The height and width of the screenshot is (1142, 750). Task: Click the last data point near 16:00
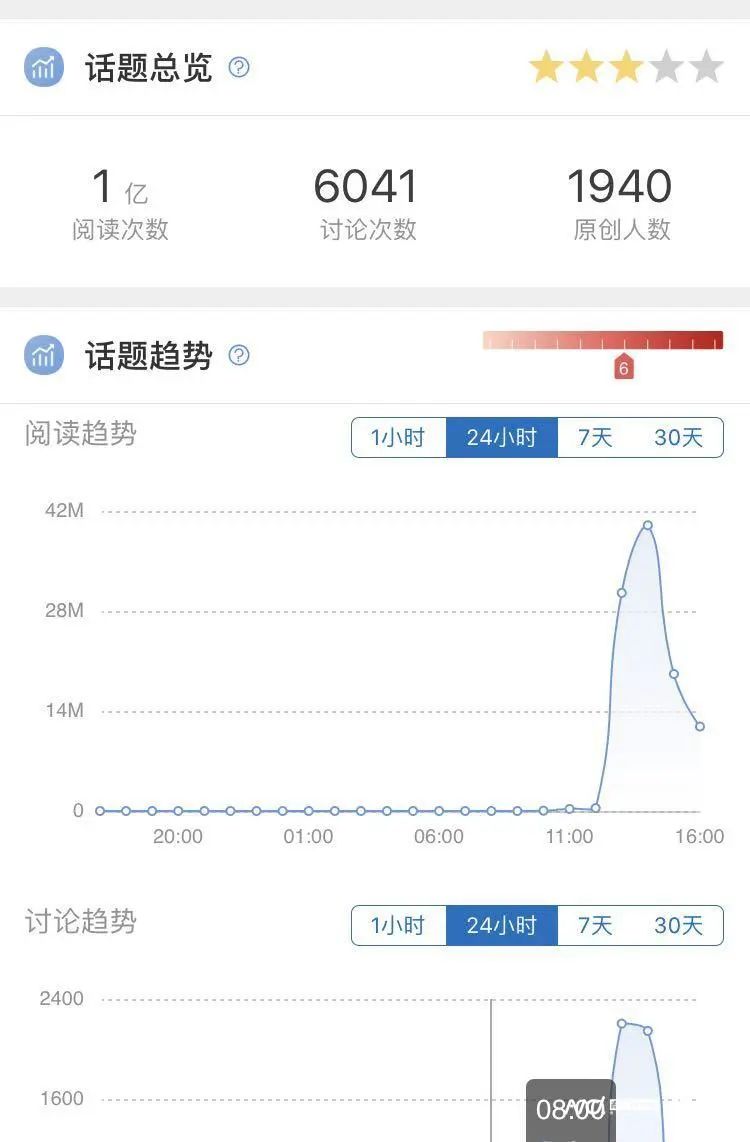[700, 727]
